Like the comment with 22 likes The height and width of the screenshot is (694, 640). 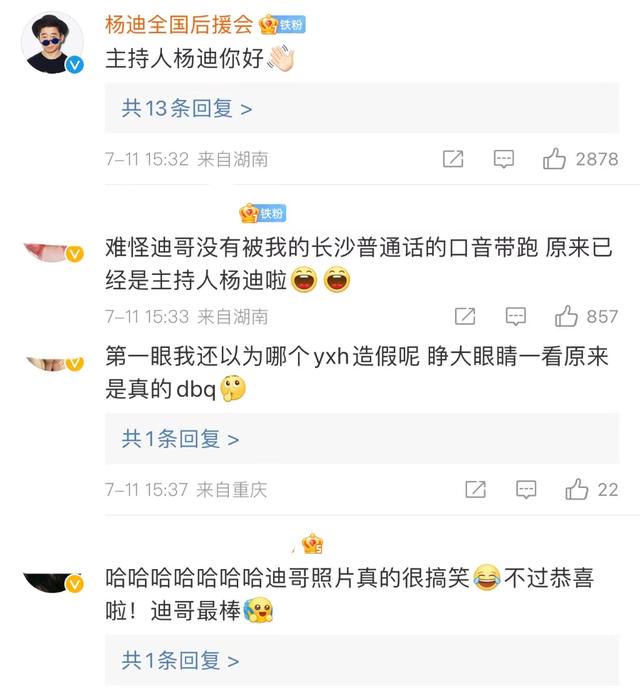(577, 489)
